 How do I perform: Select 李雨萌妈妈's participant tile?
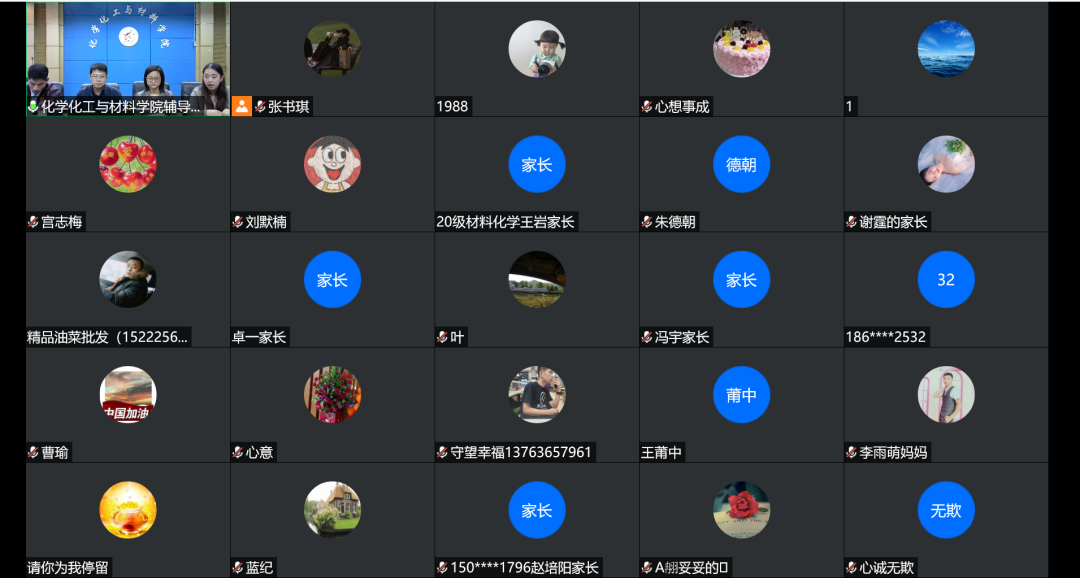tap(946, 405)
